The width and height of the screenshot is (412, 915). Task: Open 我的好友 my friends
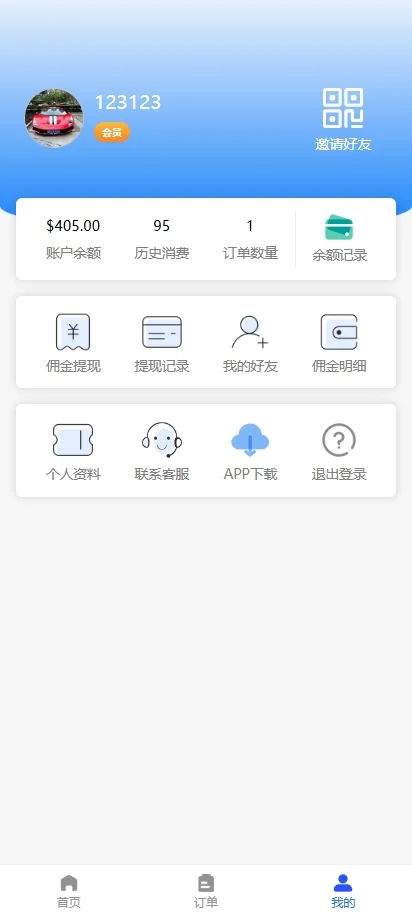pos(250,343)
